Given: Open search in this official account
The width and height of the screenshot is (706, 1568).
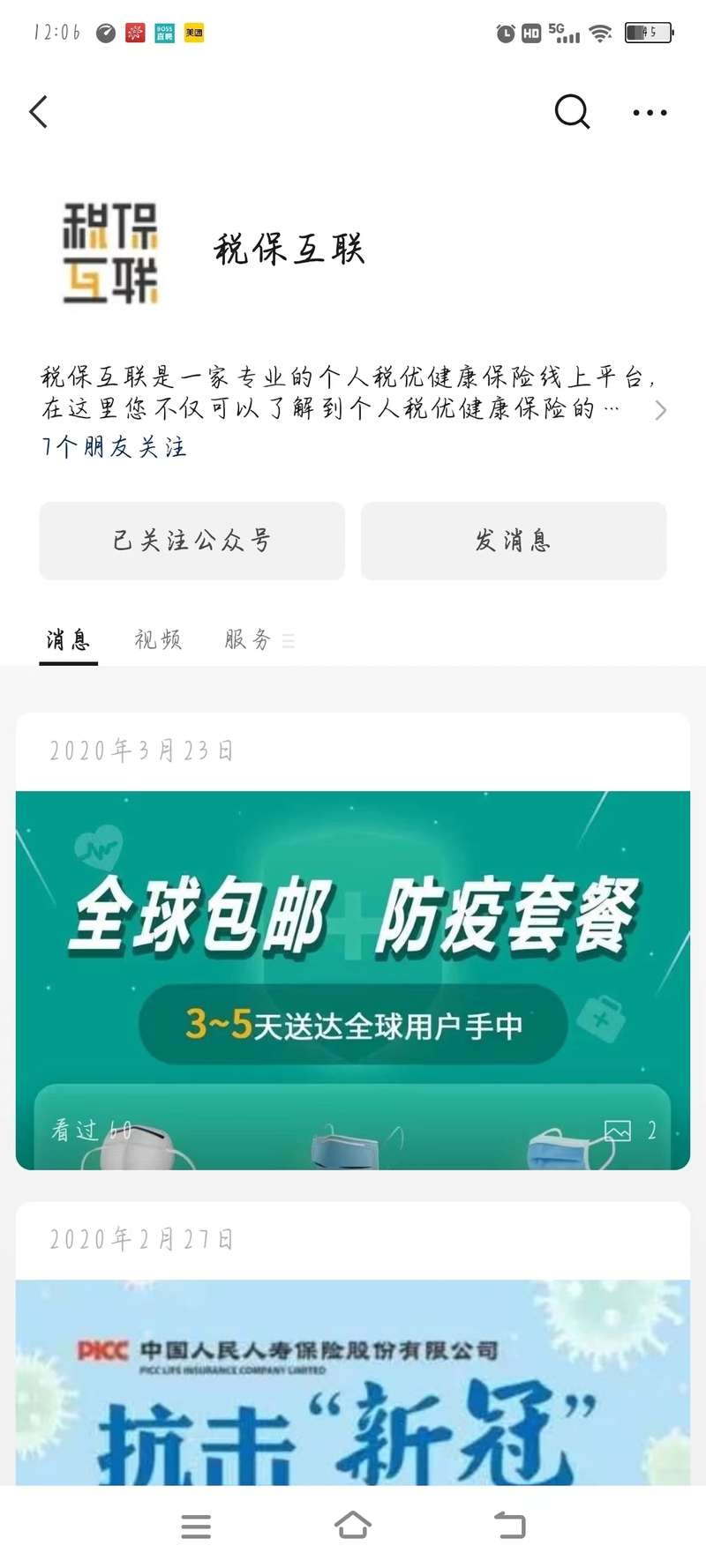Looking at the screenshot, I should pos(571,112).
